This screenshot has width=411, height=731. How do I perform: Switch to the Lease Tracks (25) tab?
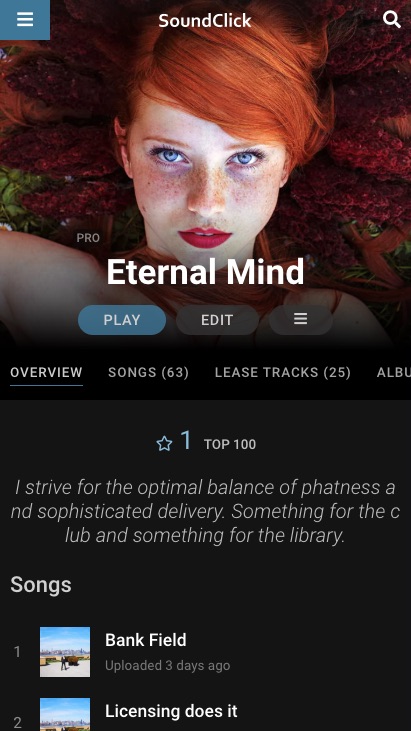point(283,372)
